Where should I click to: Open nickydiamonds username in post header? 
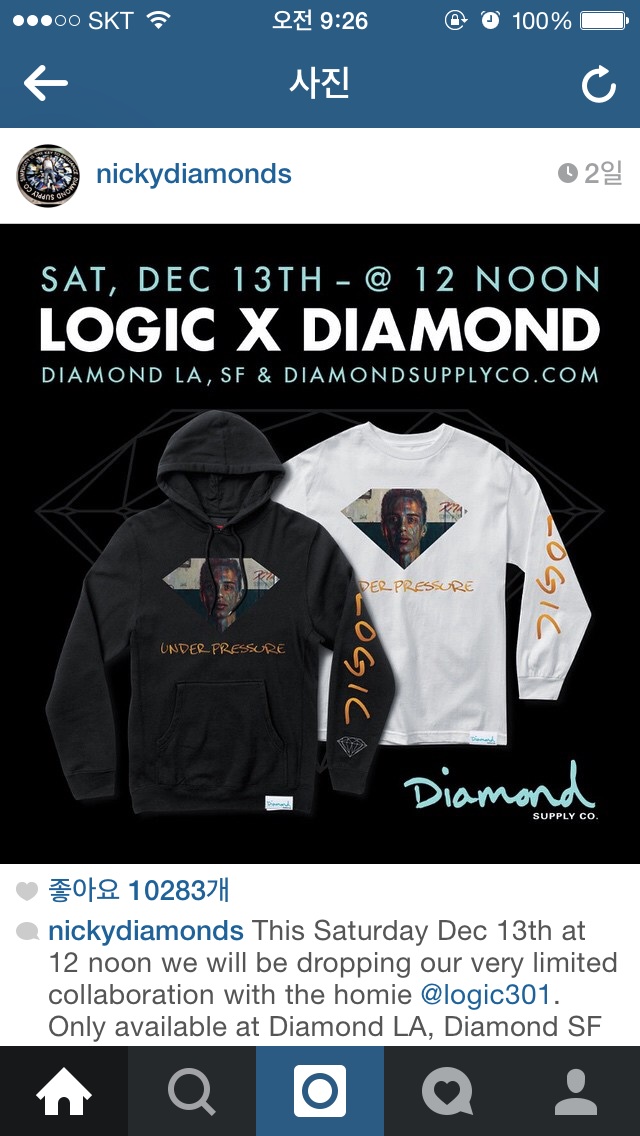(194, 174)
